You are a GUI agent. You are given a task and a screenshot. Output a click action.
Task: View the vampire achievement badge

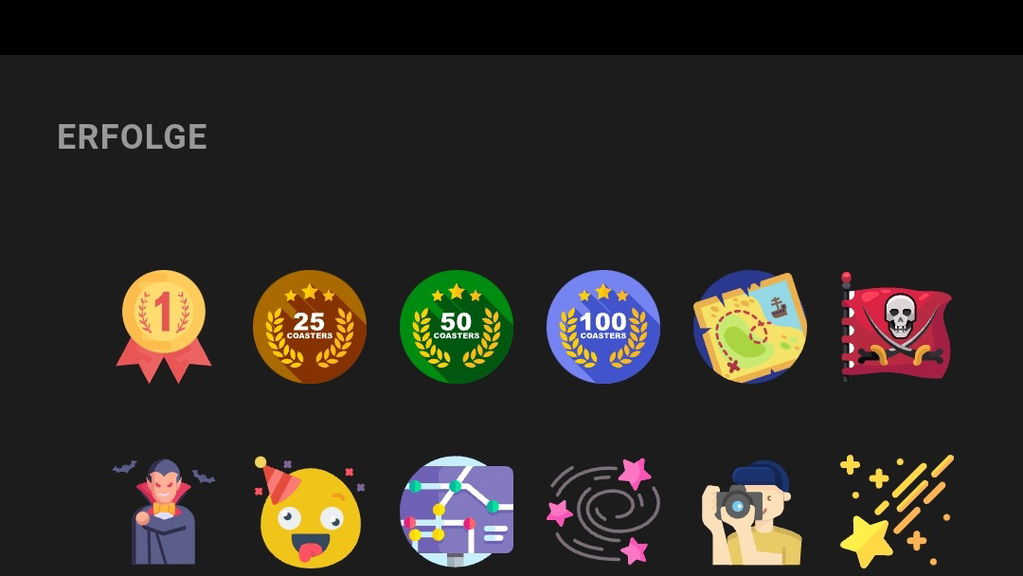(x=163, y=512)
